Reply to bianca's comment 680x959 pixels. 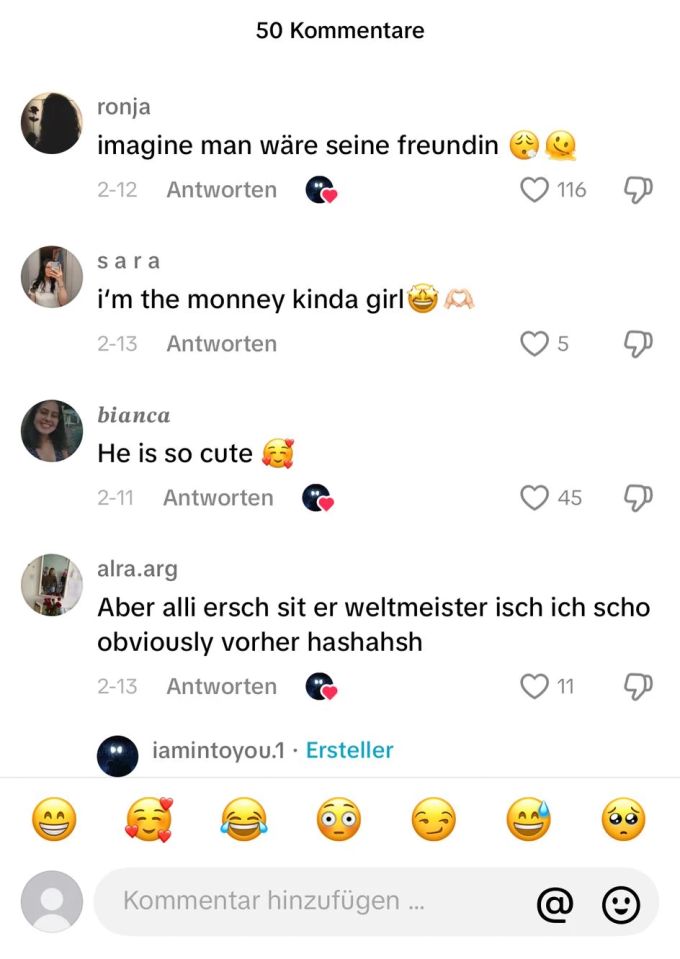218,498
